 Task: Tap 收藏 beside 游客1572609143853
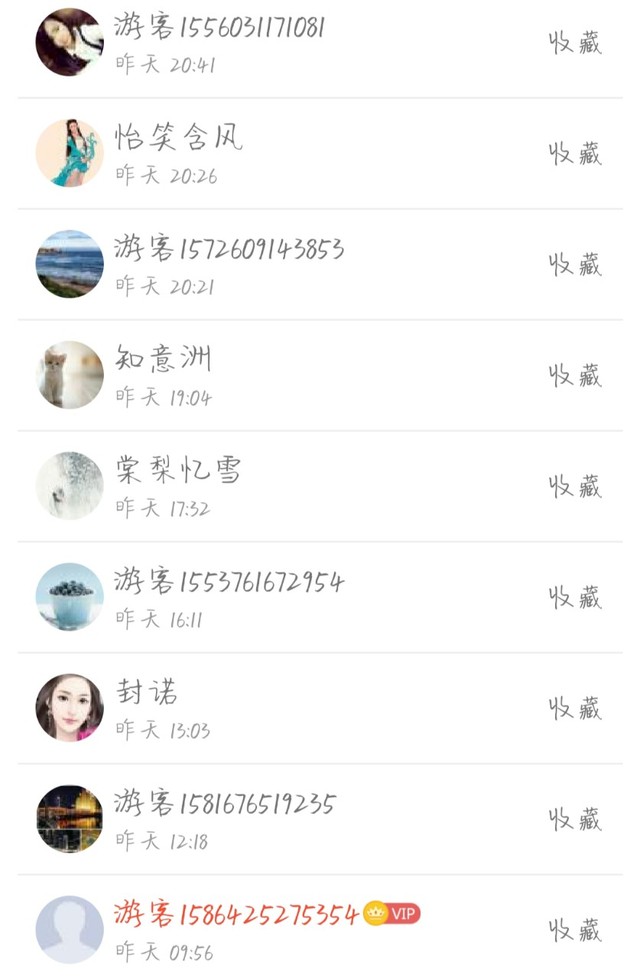[575, 264]
